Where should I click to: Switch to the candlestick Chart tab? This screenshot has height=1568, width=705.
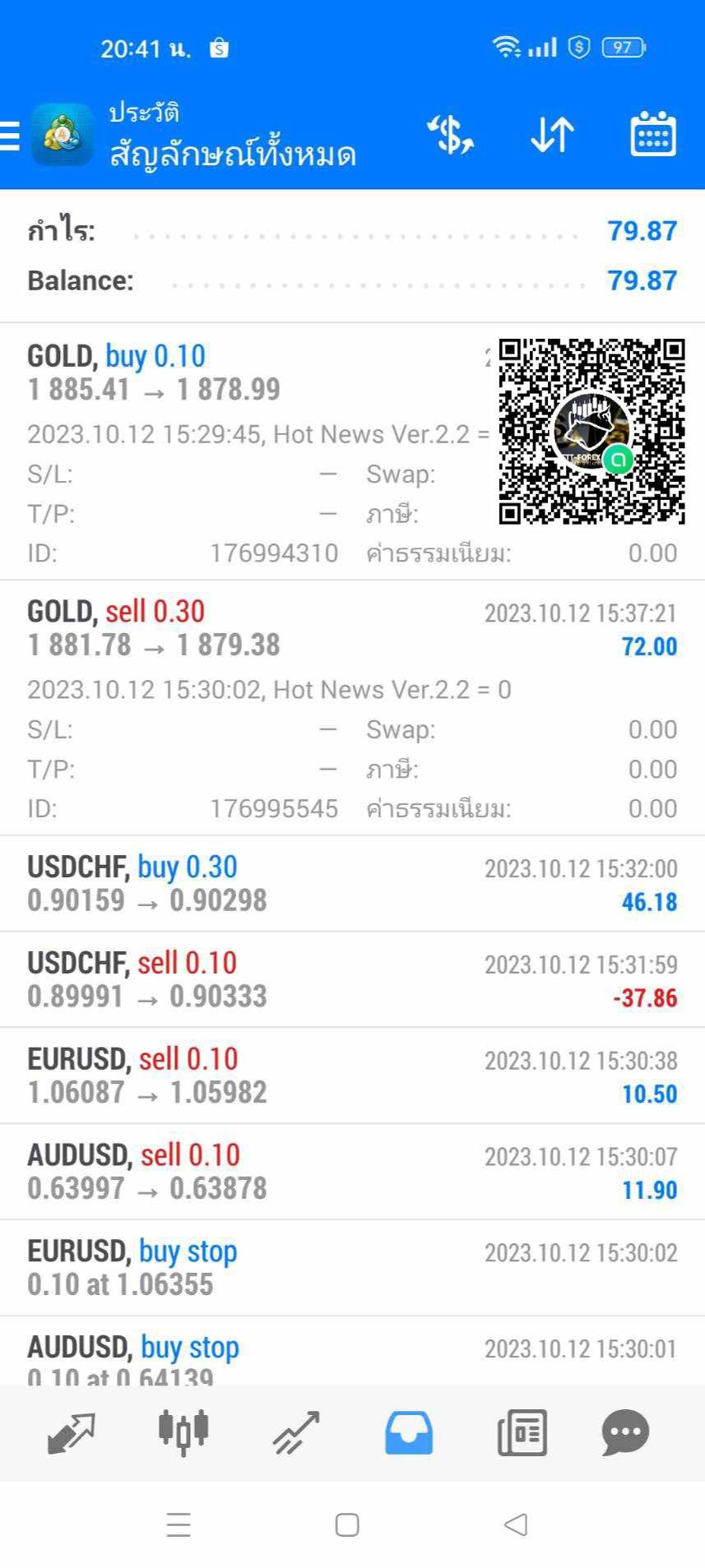(x=183, y=1432)
